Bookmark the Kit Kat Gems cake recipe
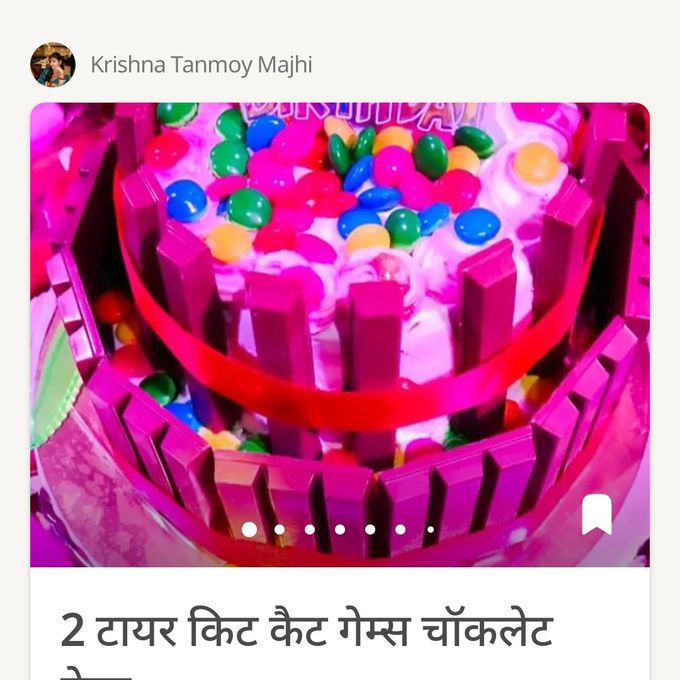 pos(597,515)
